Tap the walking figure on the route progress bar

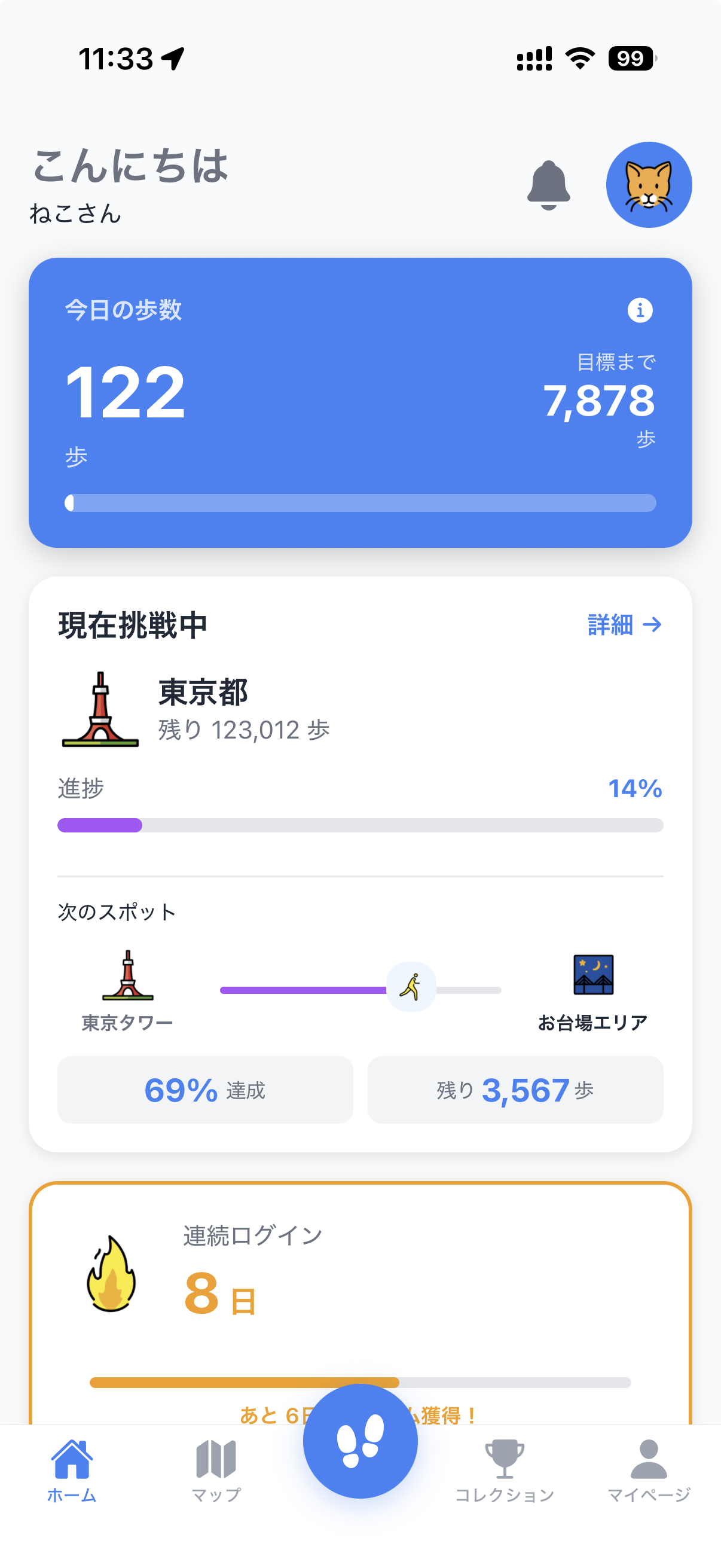(x=411, y=987)
